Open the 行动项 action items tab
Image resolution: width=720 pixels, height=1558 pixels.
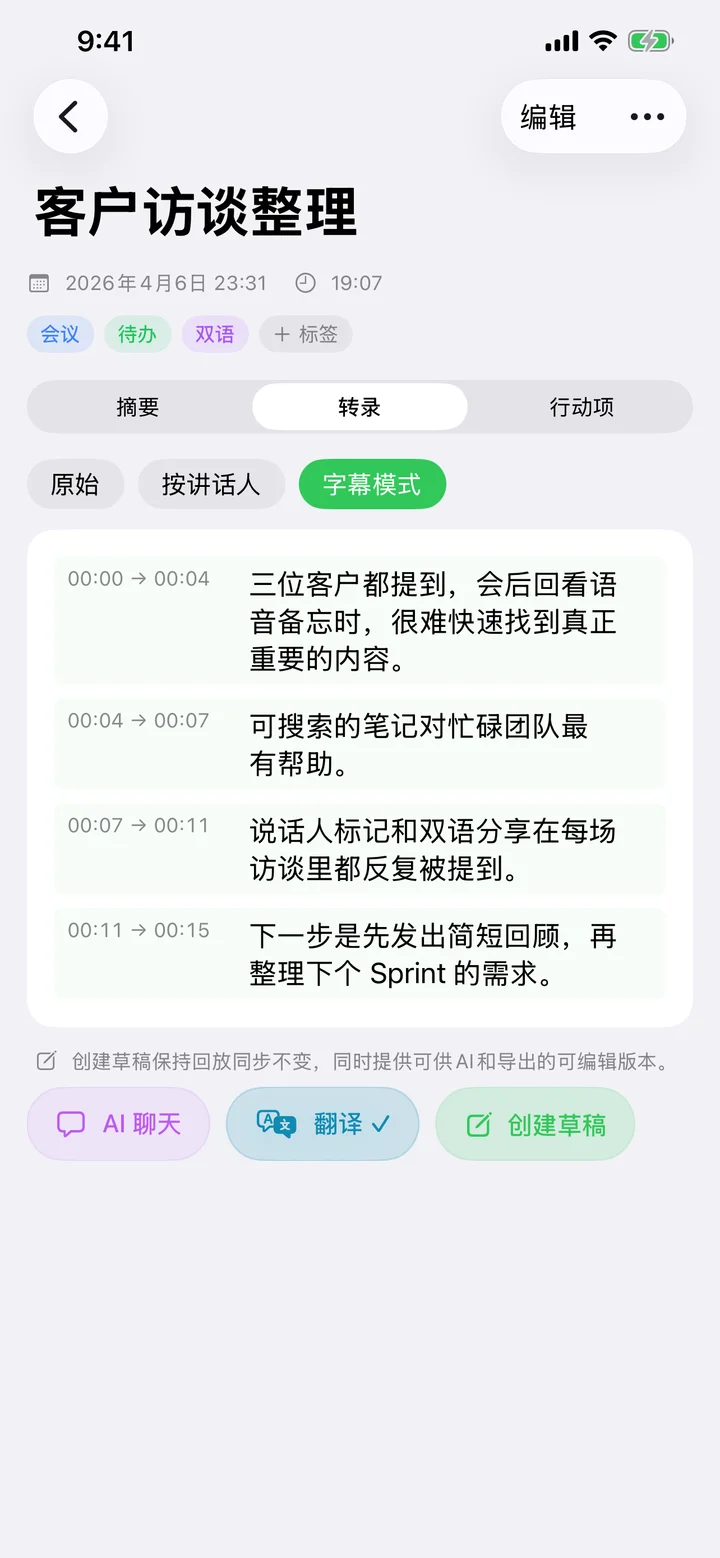[x=581, y=406]
